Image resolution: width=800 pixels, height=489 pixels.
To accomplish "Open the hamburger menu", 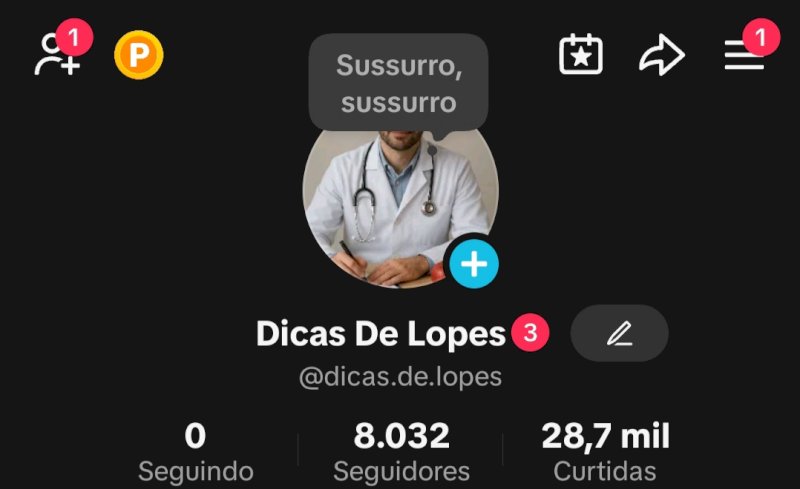I will coord(743,57).
